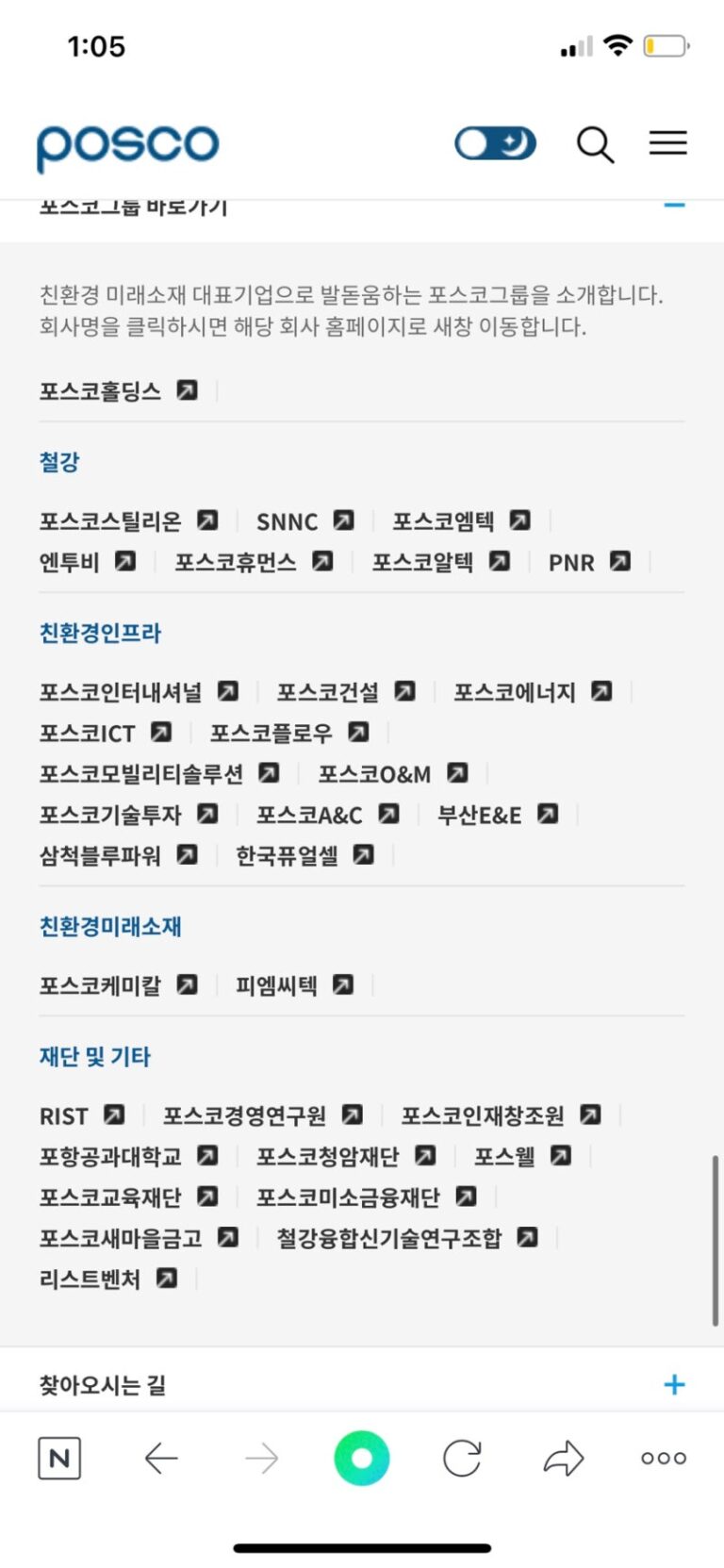The width and height of the screenshot is (724, 1568).
Task: Expand the 찾아오시는 길 section
Action: pyautogui.click(x=674, y=1384)
